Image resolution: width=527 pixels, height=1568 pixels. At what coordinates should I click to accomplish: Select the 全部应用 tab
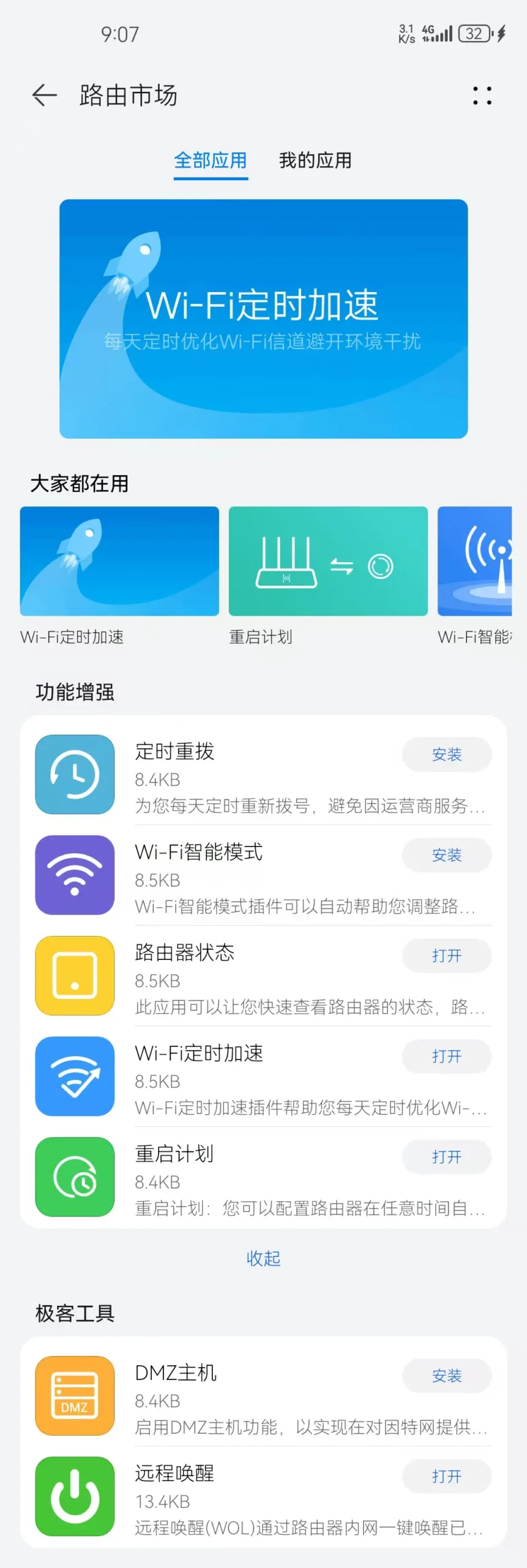coord(211,160)
